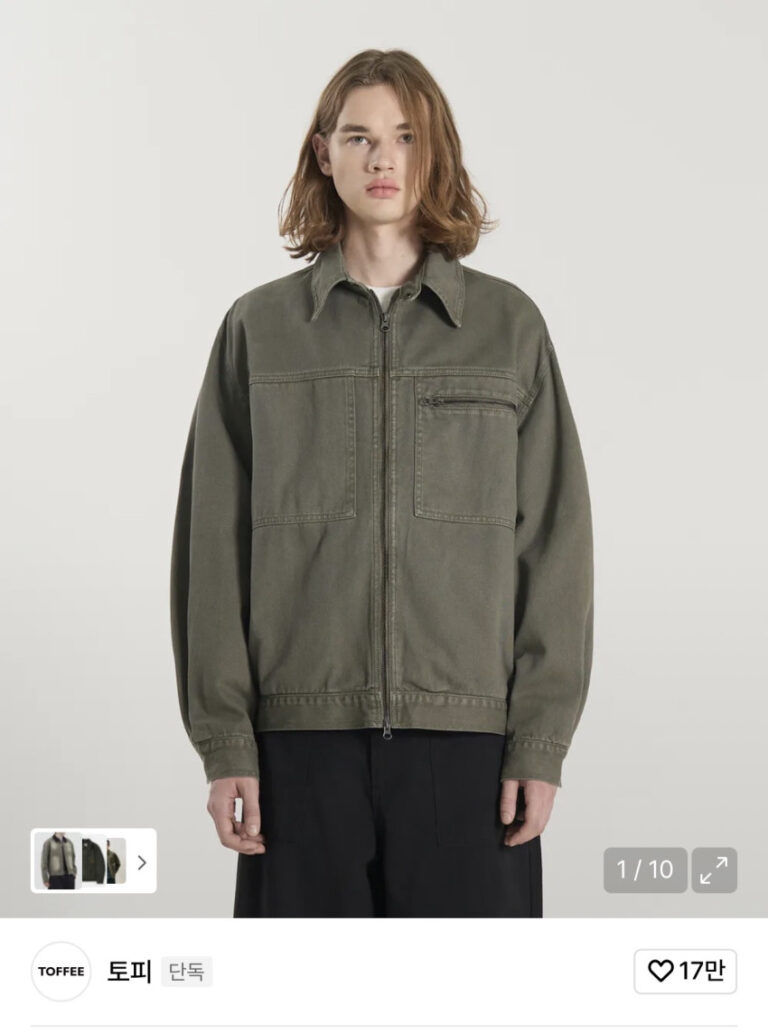Image resolution: width=768 pixels, height=1034 pixels.
Task: Open the 토피 brand page
Action: click(129, 971)
